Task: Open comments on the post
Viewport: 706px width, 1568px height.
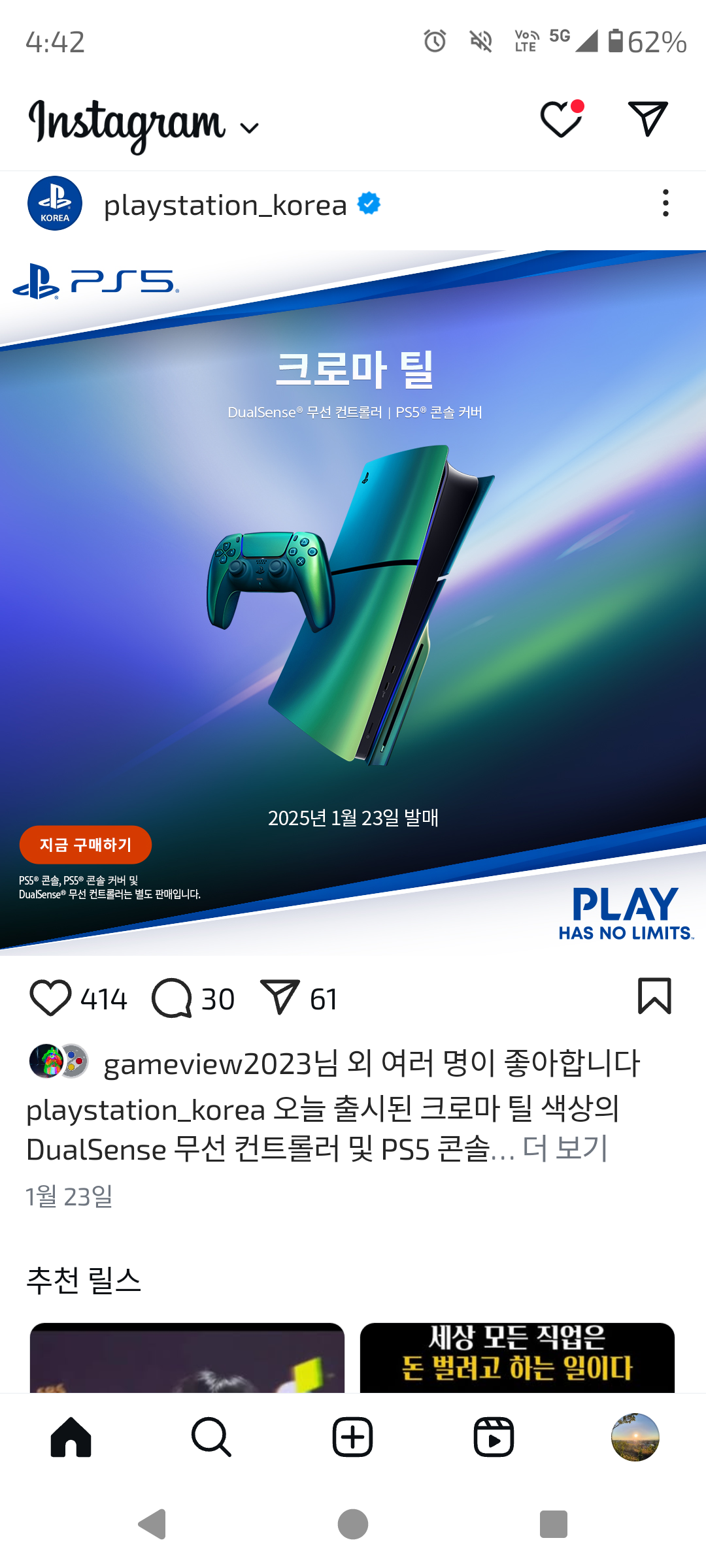Action: coord(172,998)
